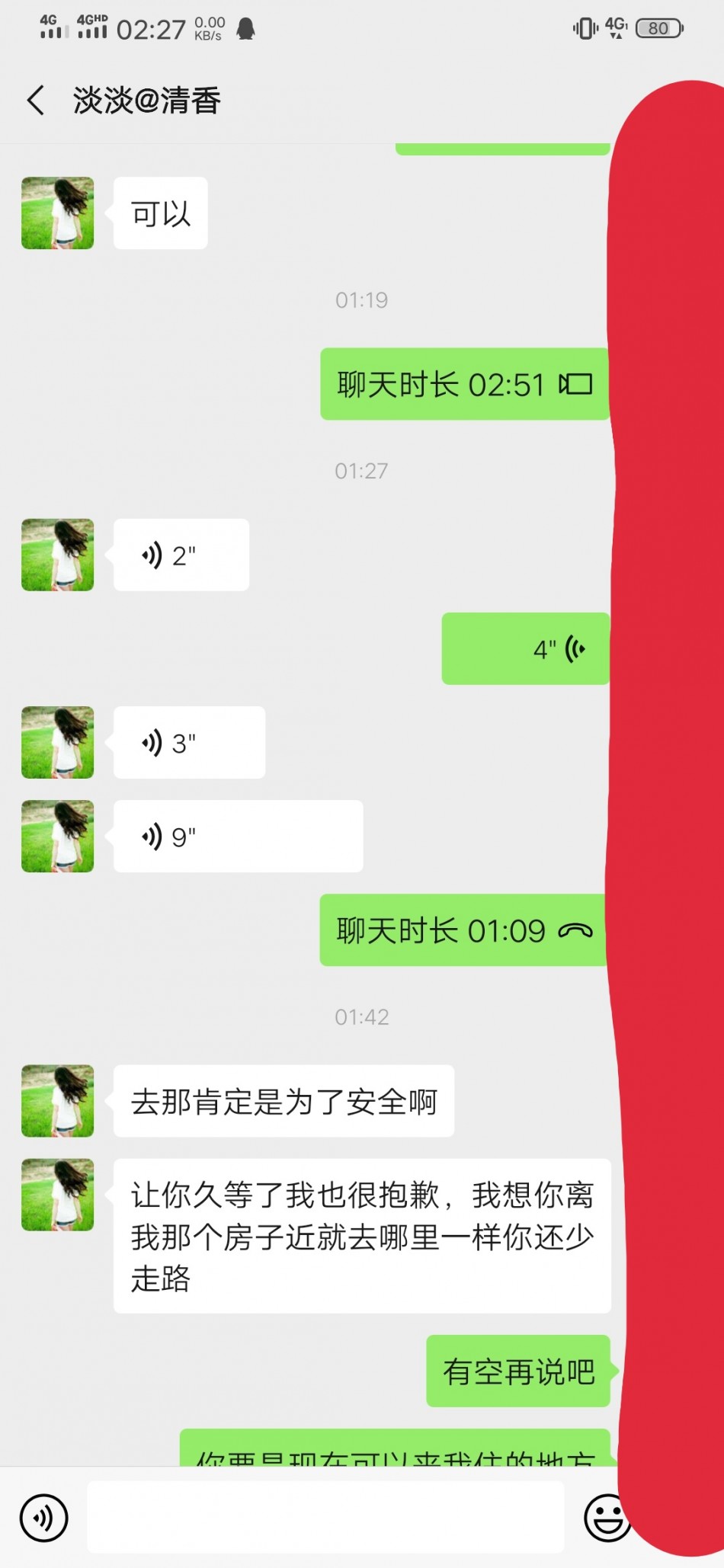Play the 2" voice message
Image resolution: width=724 pixels, height=1568 pixels.
pos(181,555)
